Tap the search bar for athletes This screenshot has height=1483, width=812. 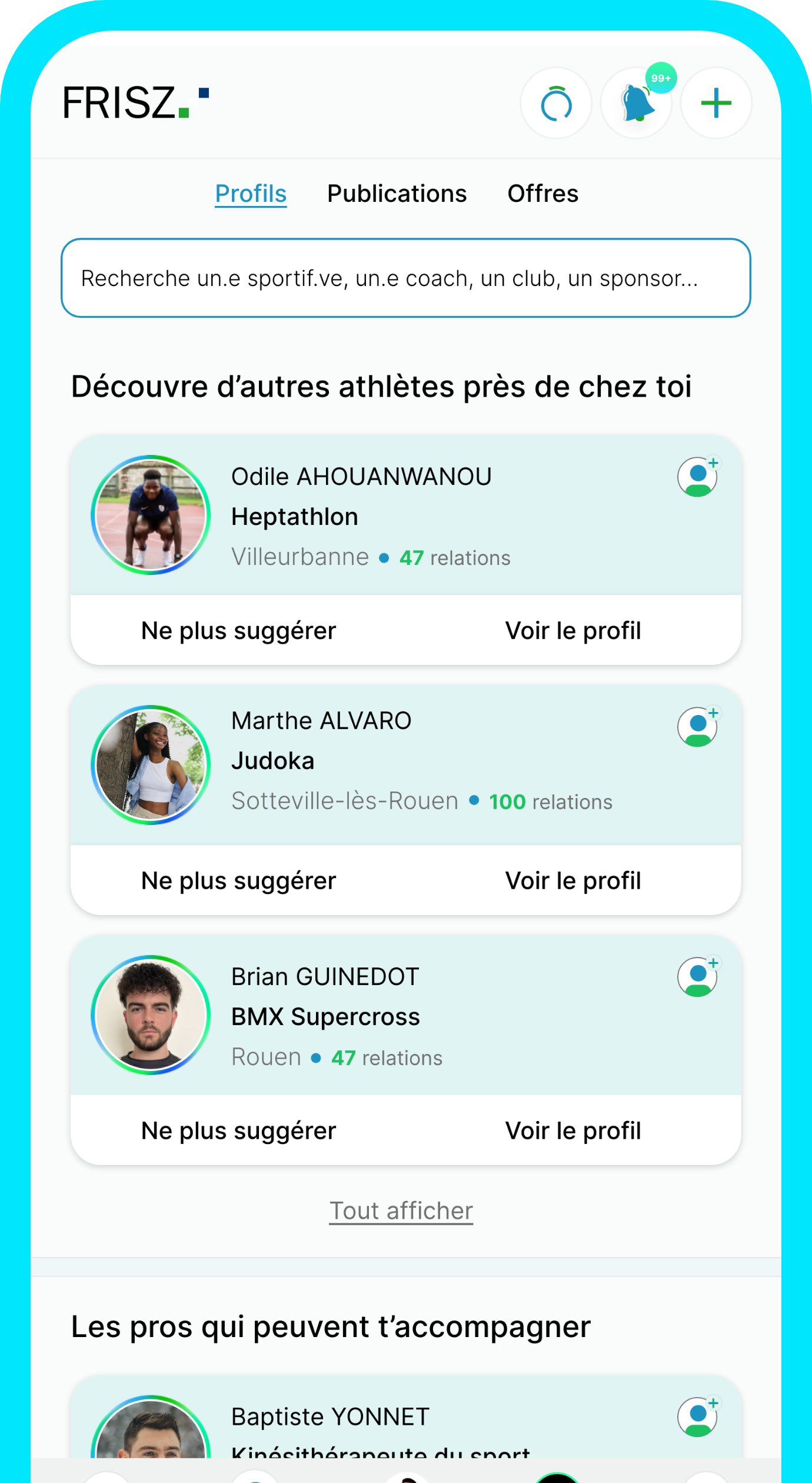406,278
